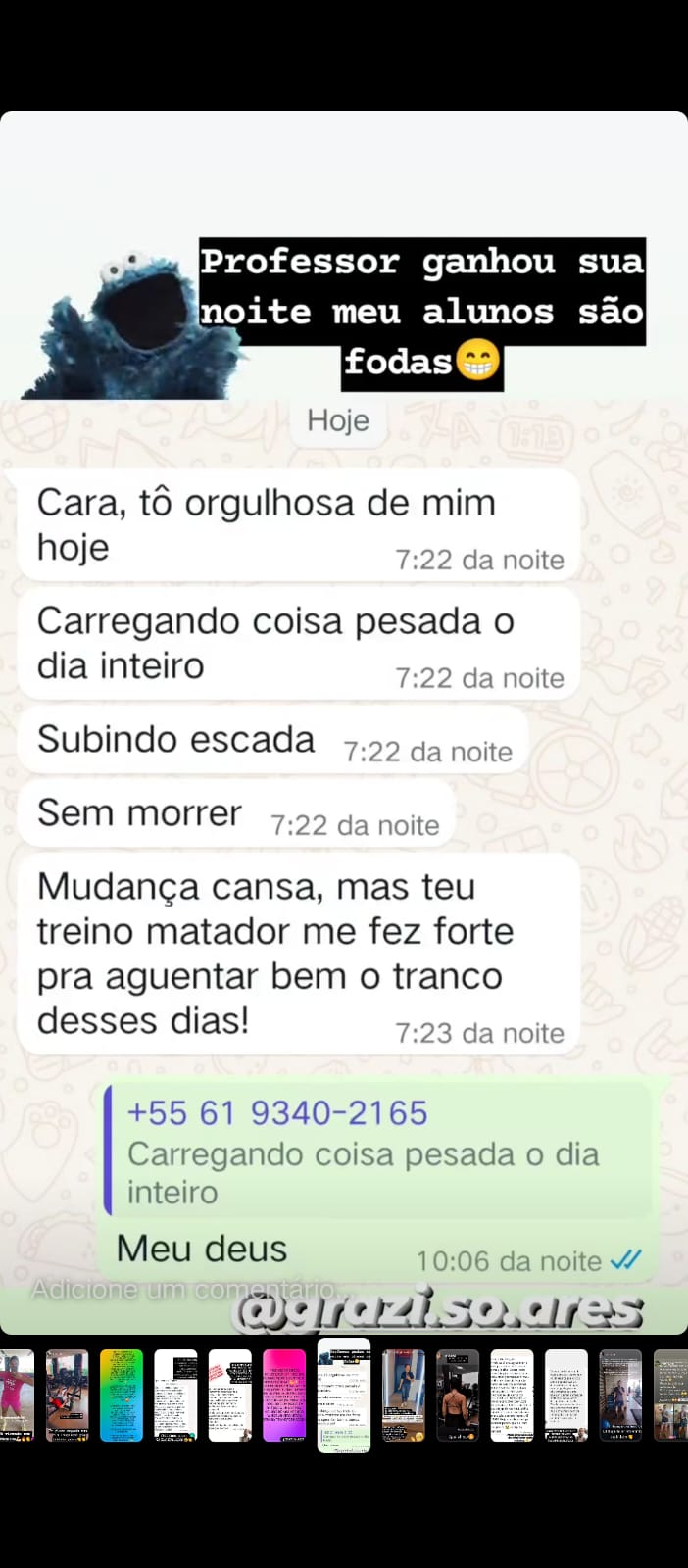Screen dimensions: 688x1568
Task: Open the pink-magenta gradient thumbnail
Action: pyautogui.click(x=284, y=1396)
